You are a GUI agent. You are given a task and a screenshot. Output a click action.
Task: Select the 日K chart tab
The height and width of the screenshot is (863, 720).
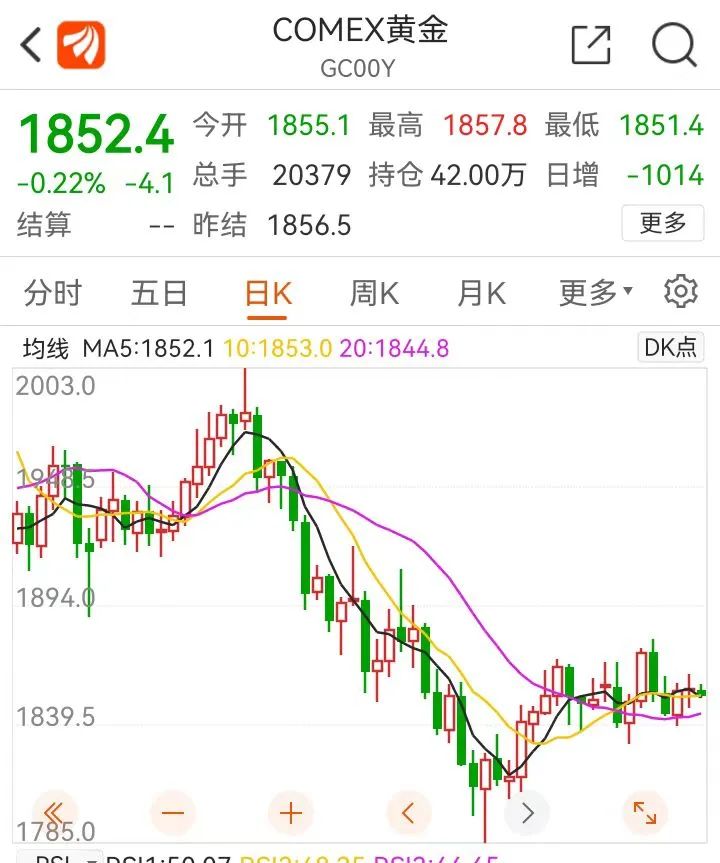[268, 294]
